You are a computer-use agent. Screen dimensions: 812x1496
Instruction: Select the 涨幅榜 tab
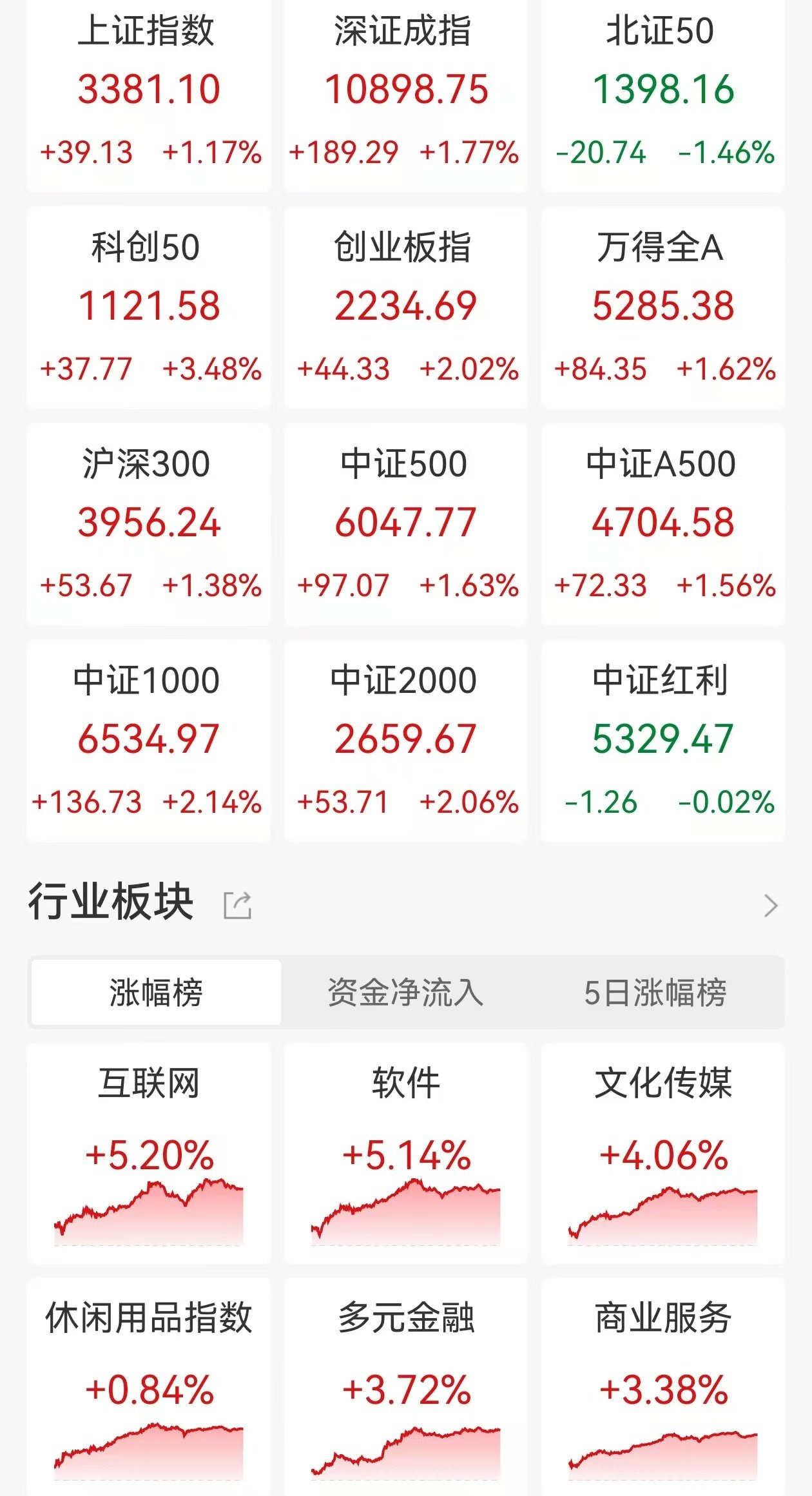[156, 992]
